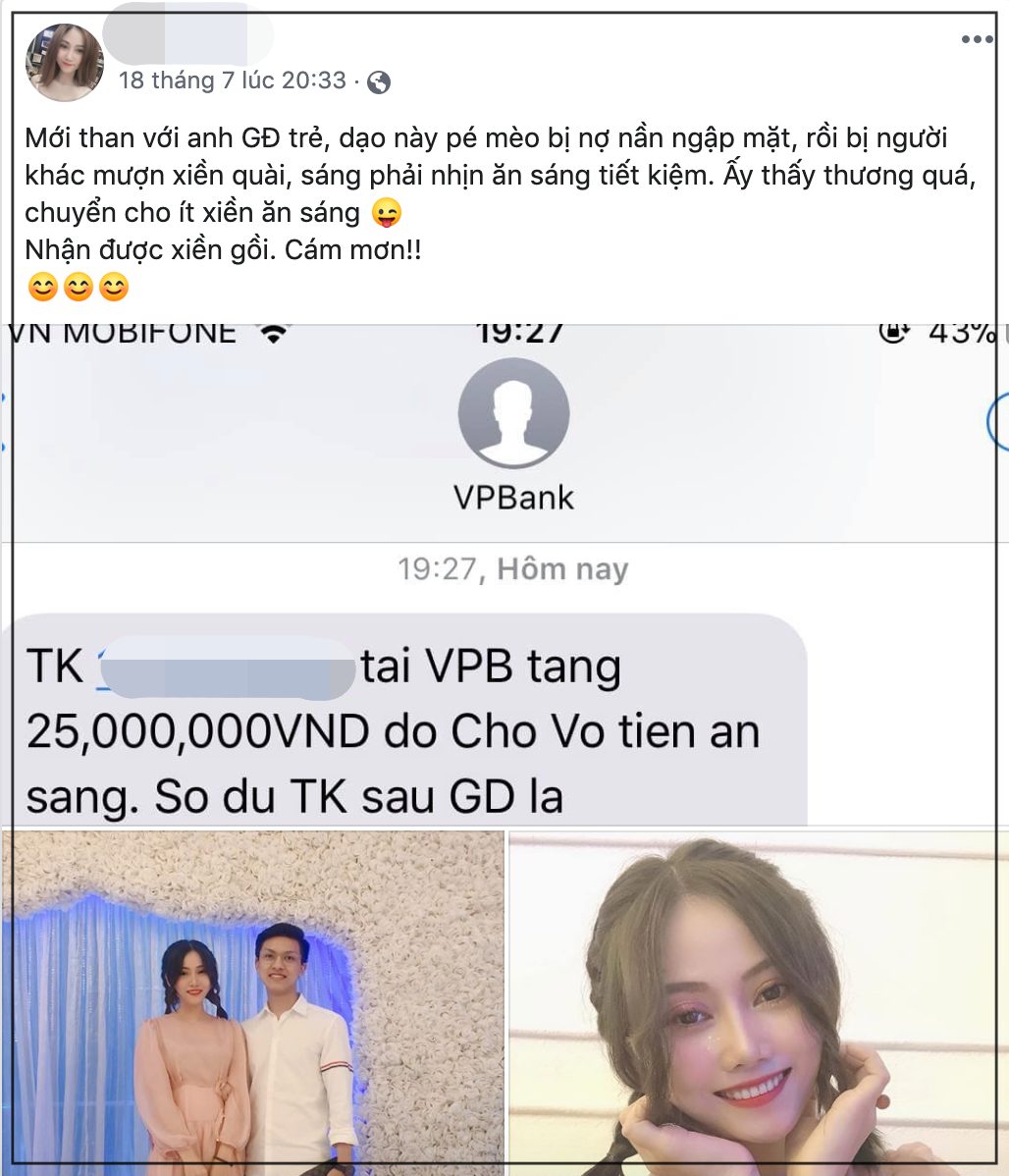Open the poster's profile picture

(65, 63)
